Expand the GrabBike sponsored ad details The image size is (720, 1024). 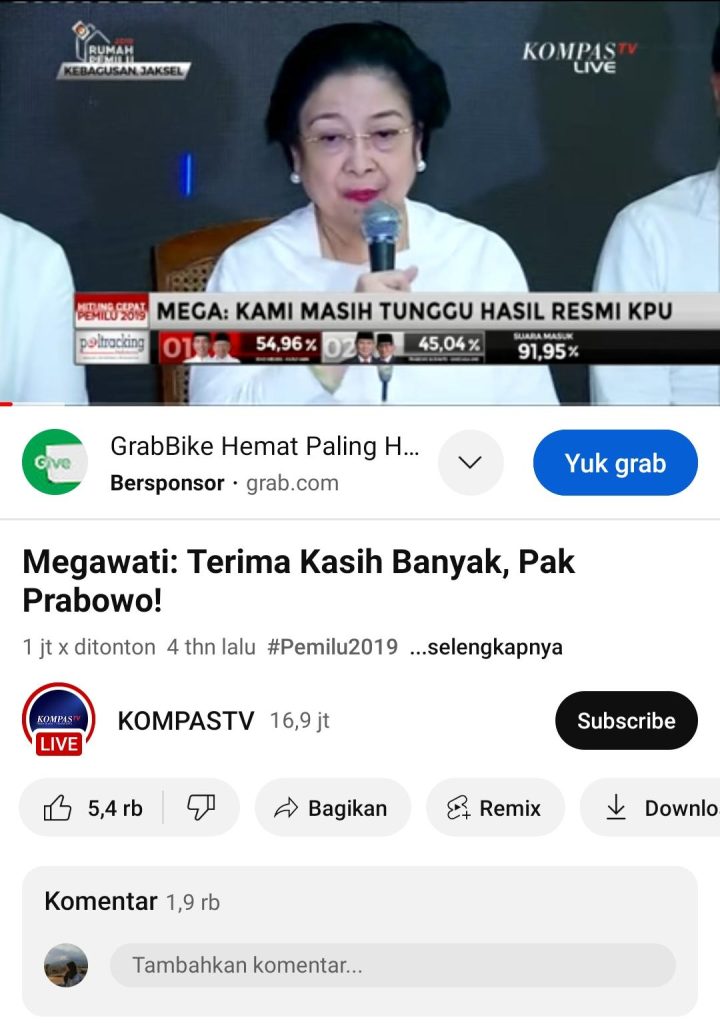[x=470, y=462]
